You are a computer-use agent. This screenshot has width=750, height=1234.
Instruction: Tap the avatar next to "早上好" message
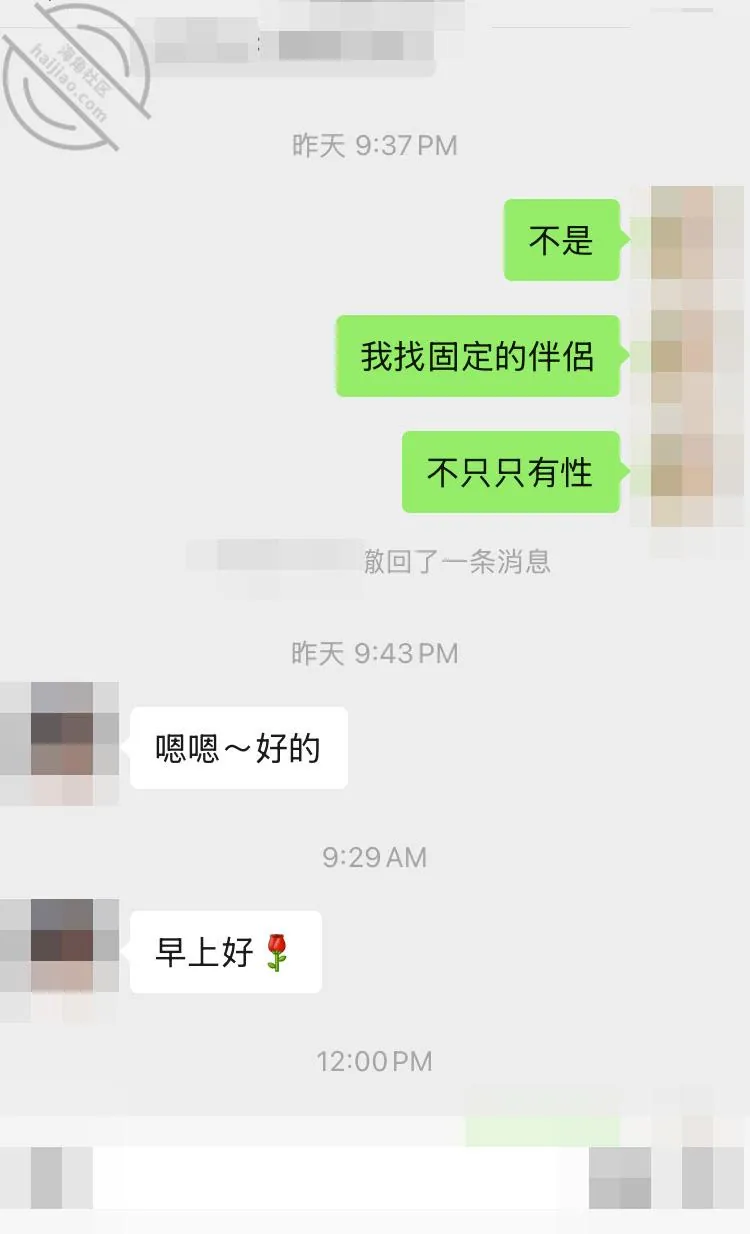click(61, 958)
